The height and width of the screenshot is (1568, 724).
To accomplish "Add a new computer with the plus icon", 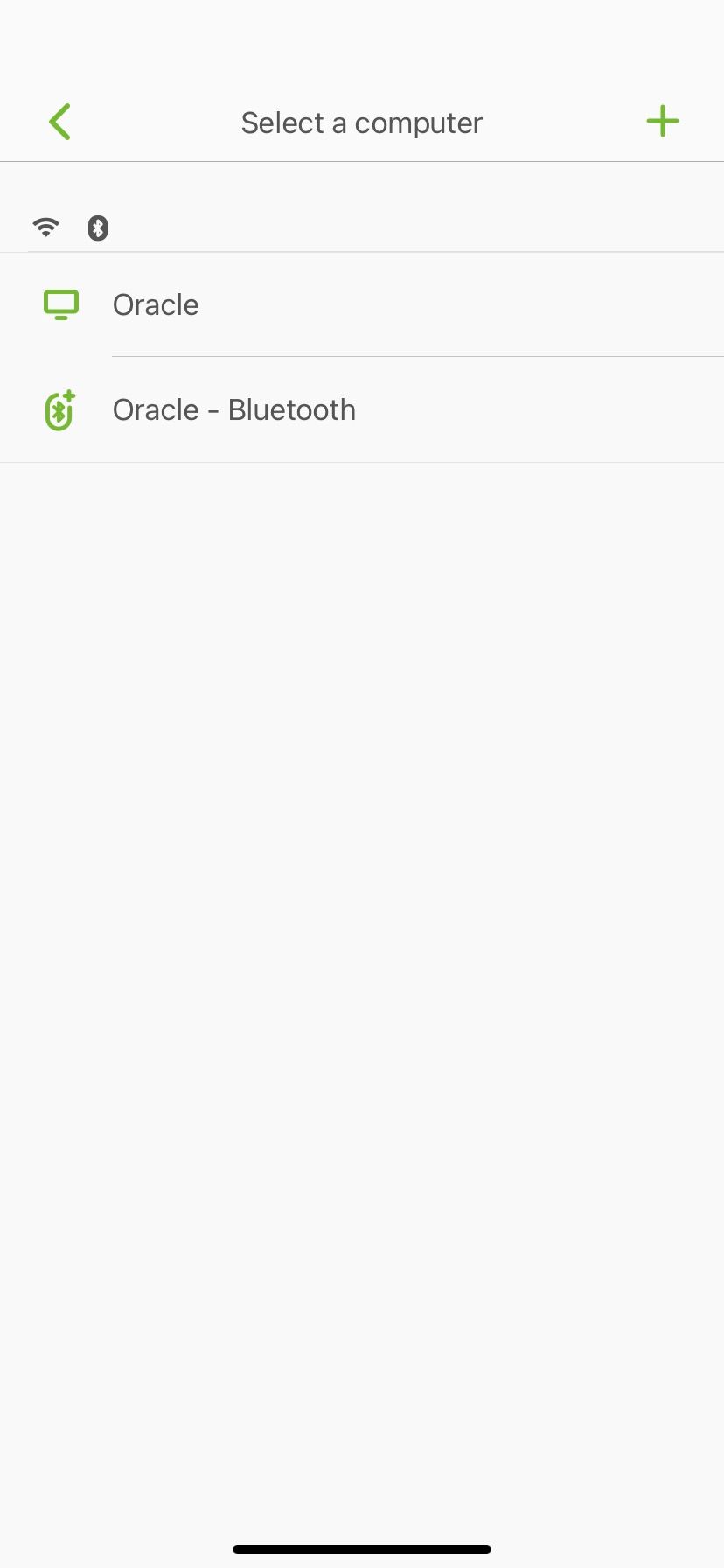I will point(662,122).
